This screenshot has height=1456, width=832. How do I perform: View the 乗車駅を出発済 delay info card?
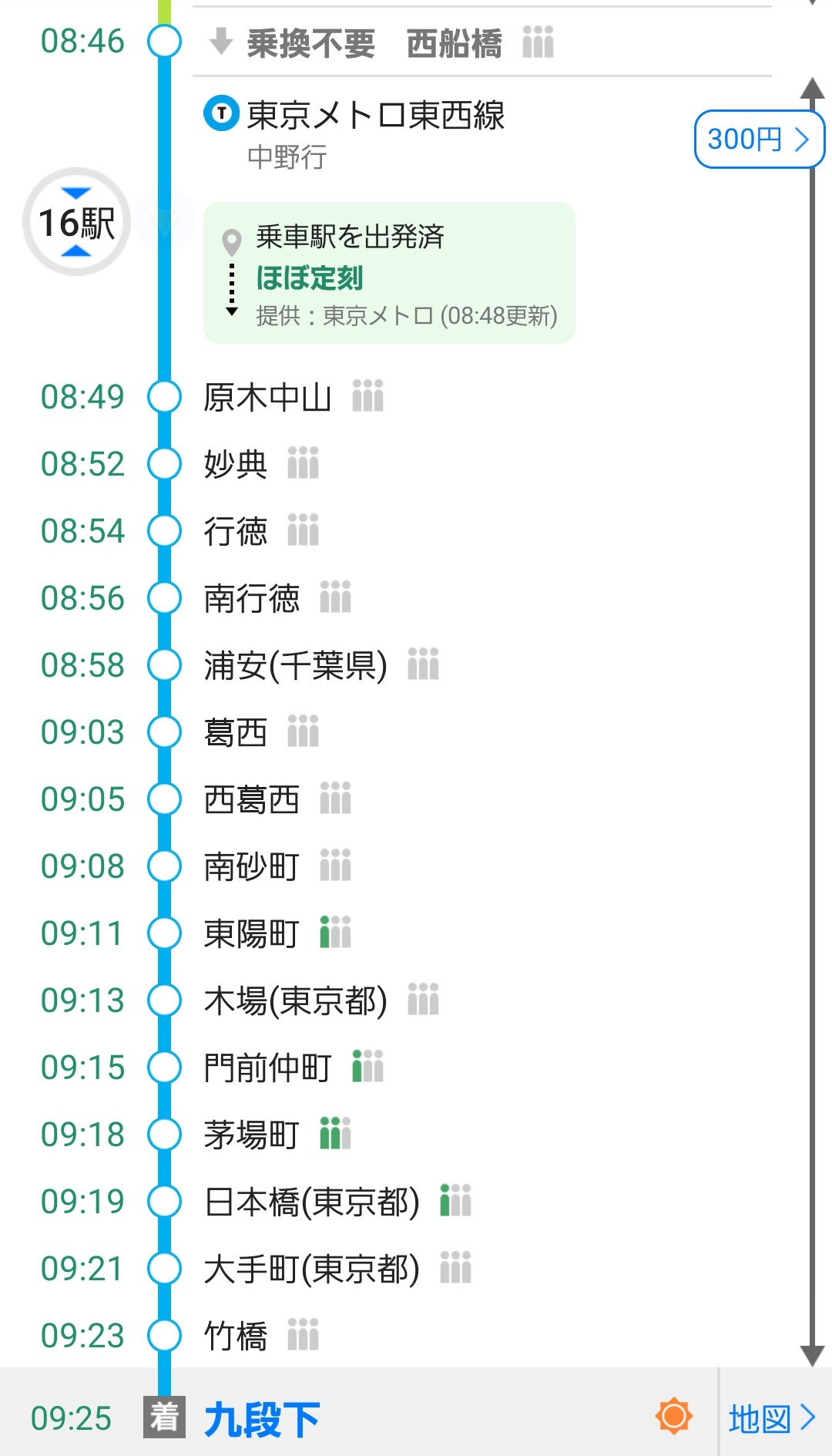(x=389, y=273)
